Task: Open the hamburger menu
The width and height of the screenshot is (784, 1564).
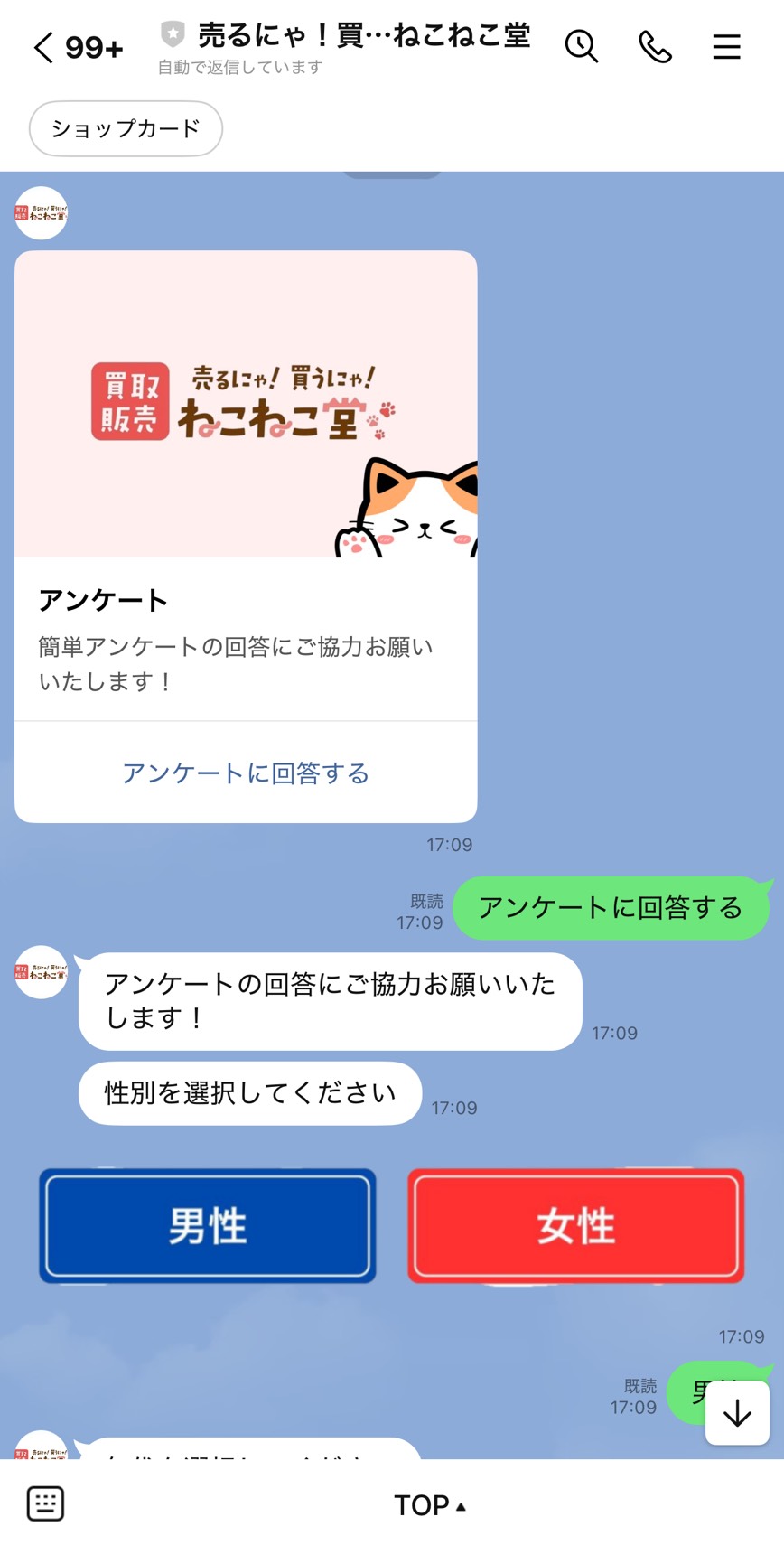Action: 726,46
